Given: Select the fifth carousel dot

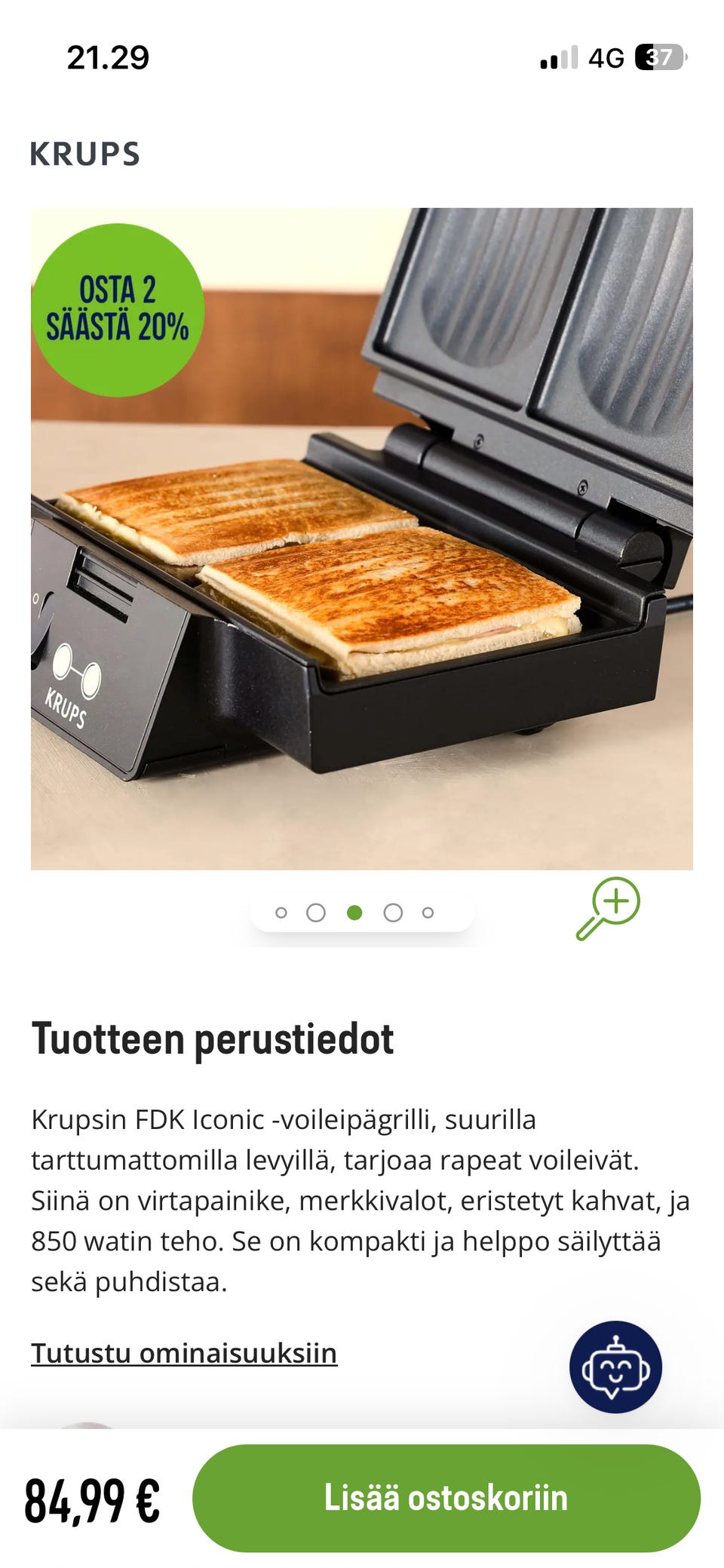Looking at the screenshot, I should coord(427,912).
